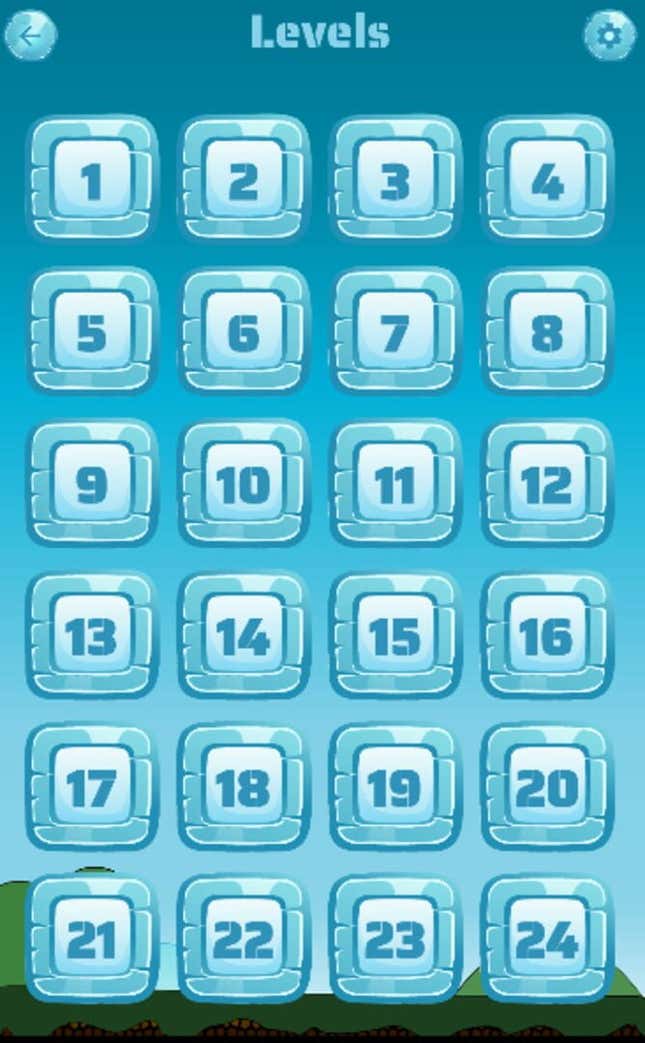This screenshot has height=1043, width=645.
Task: Go back using the arrow icon
Action: [x=31, y=35]
